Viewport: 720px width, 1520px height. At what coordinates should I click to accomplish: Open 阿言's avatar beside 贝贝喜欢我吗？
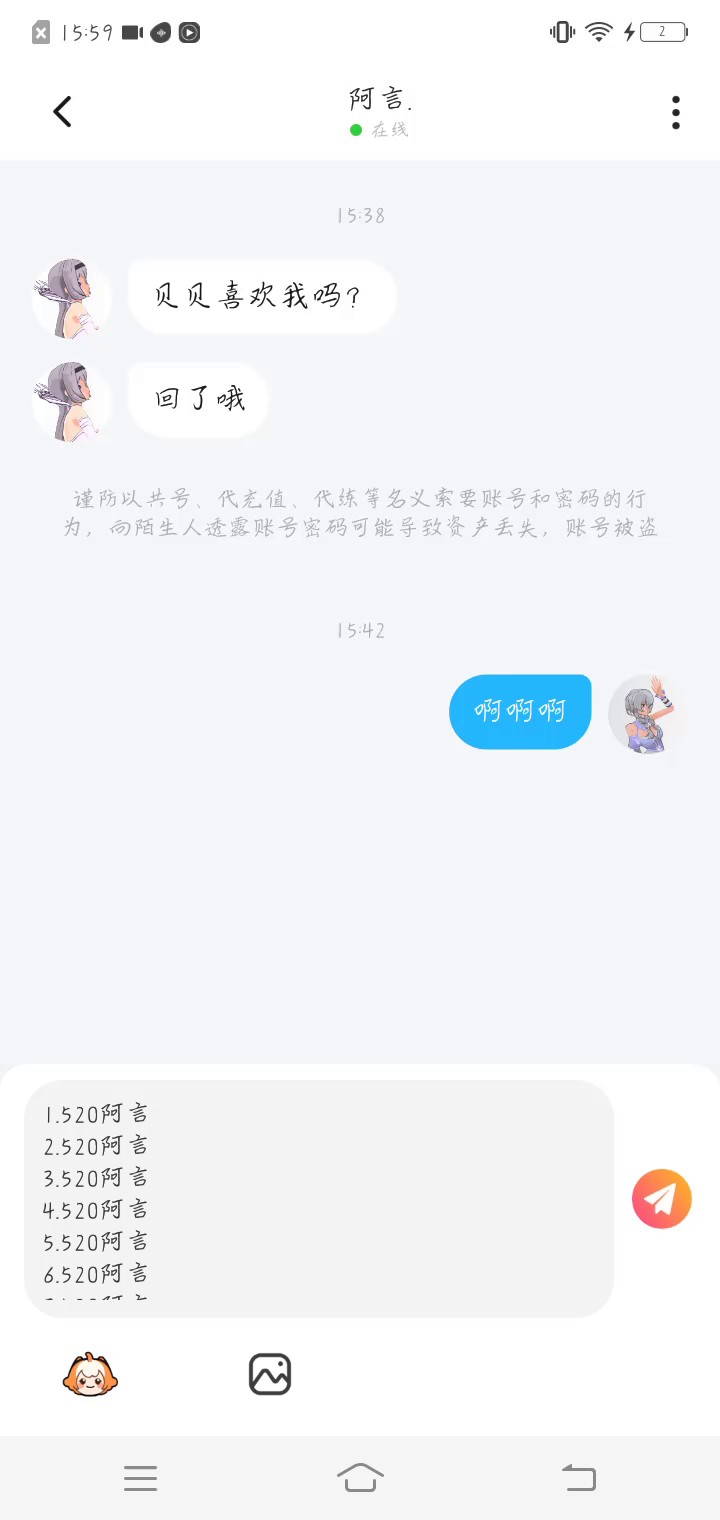[70, 298]
